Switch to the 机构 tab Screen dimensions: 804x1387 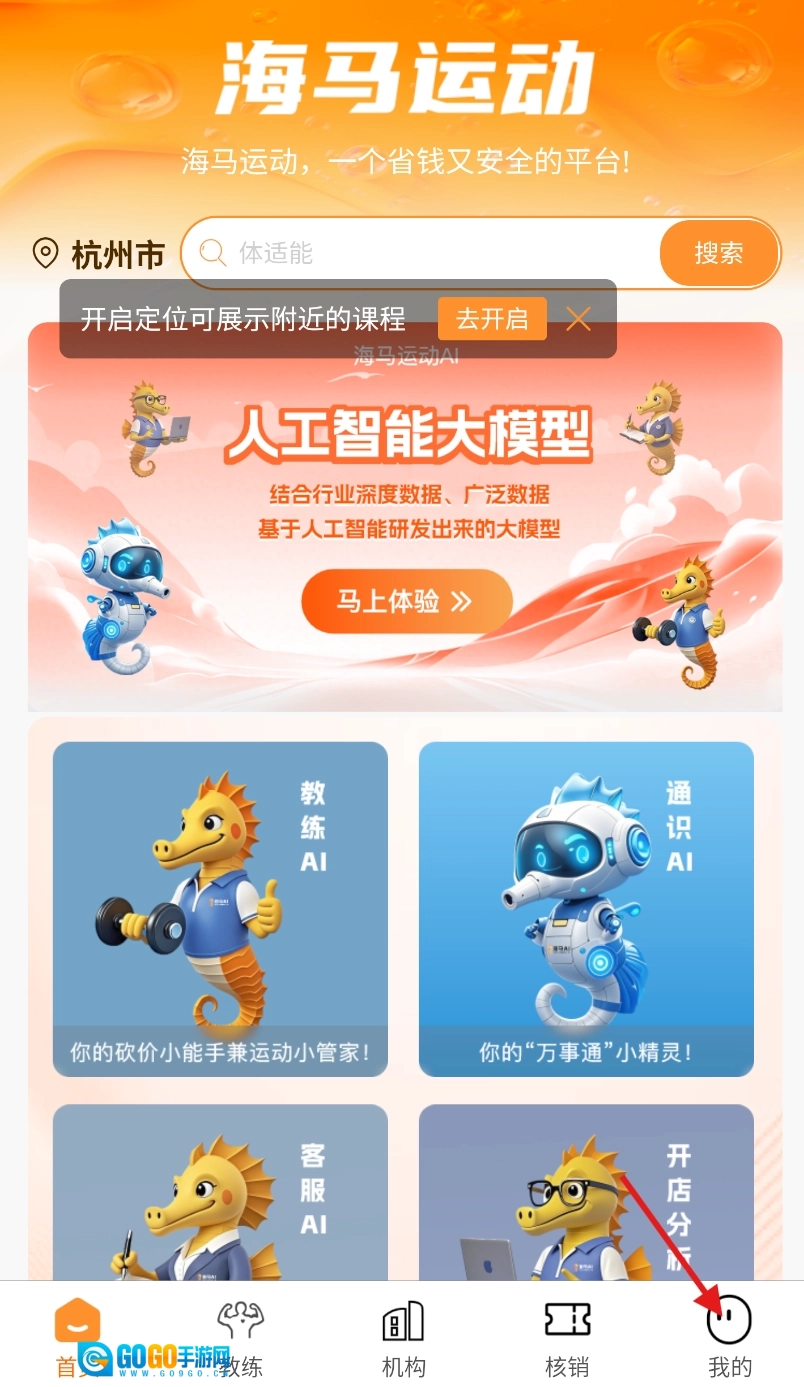[x=404, y=1335]
